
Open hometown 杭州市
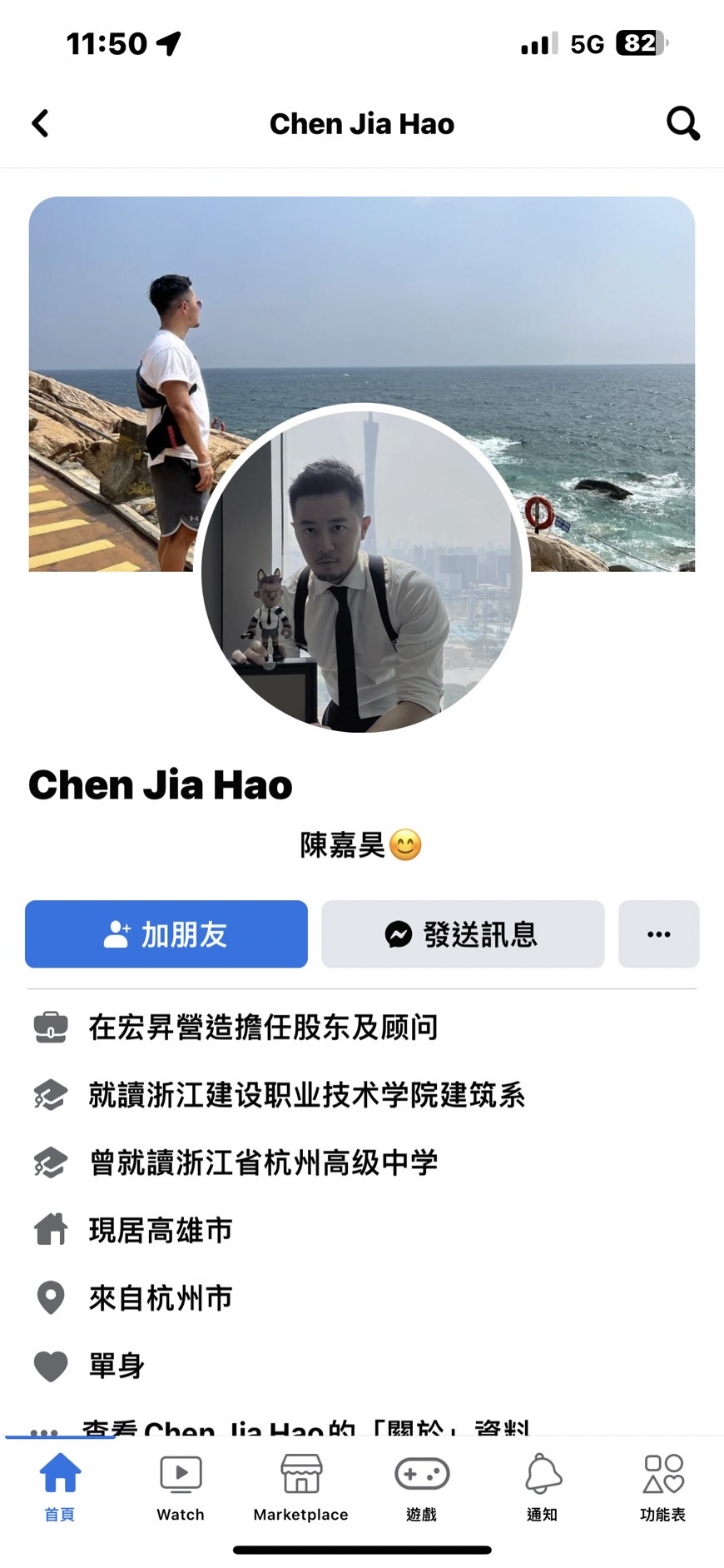point(160,1297)
